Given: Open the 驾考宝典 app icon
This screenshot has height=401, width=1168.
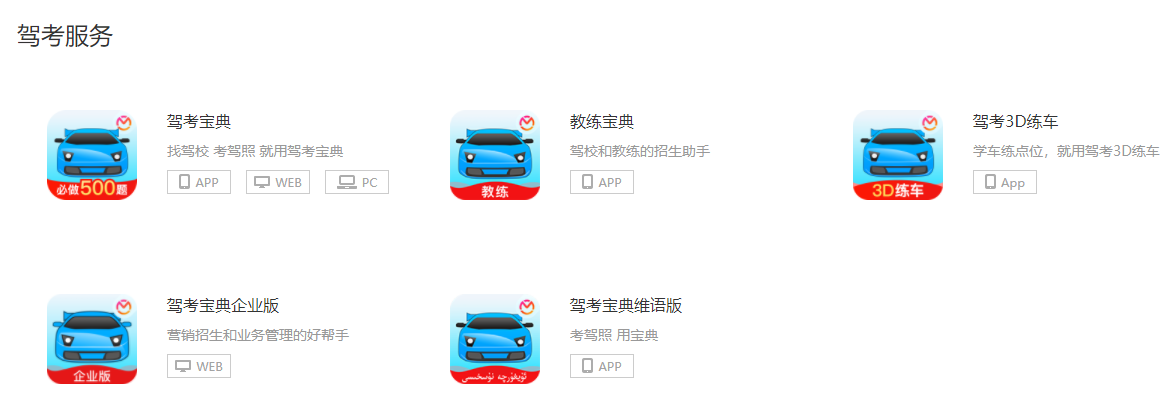Looking at the screenshot, I should click(92, 155).
